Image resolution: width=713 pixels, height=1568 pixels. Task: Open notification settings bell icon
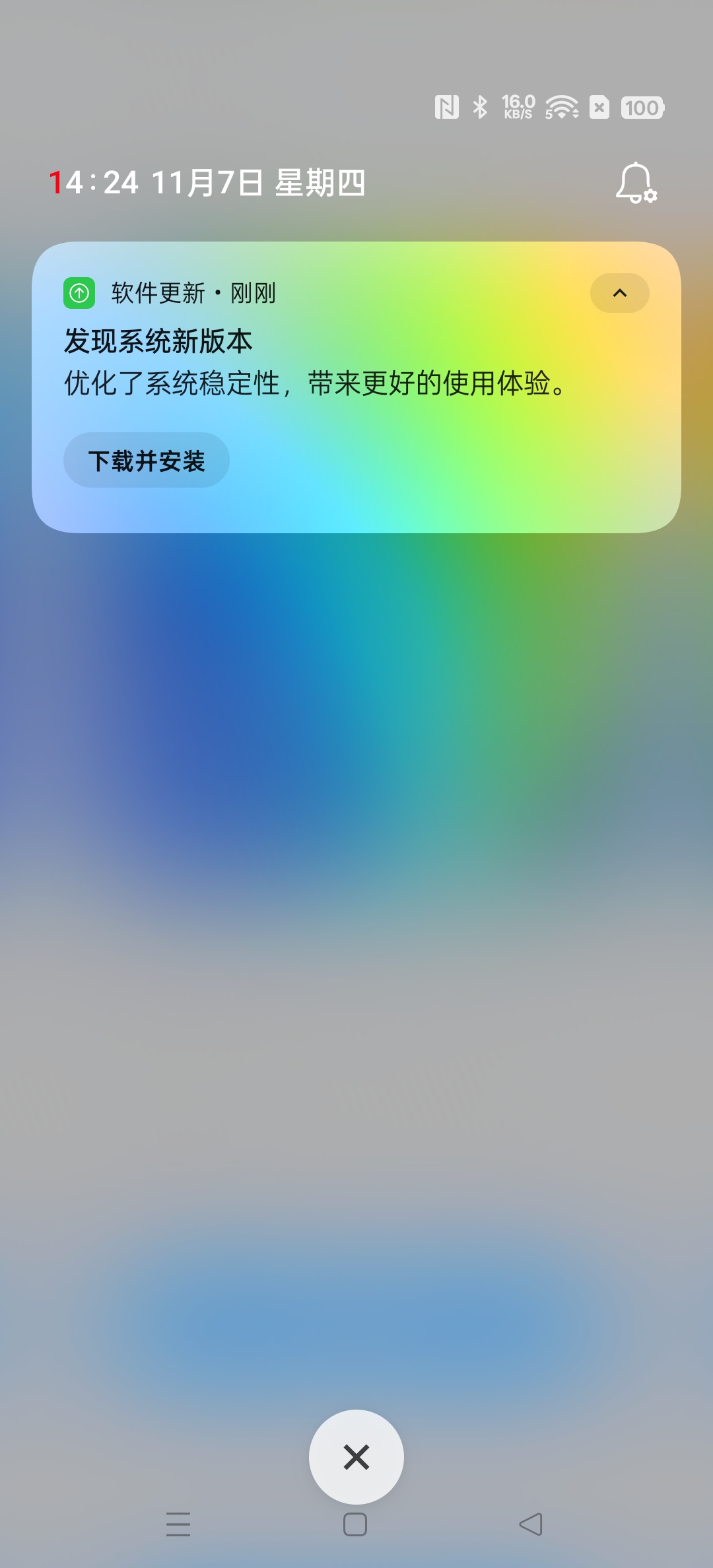635,183
